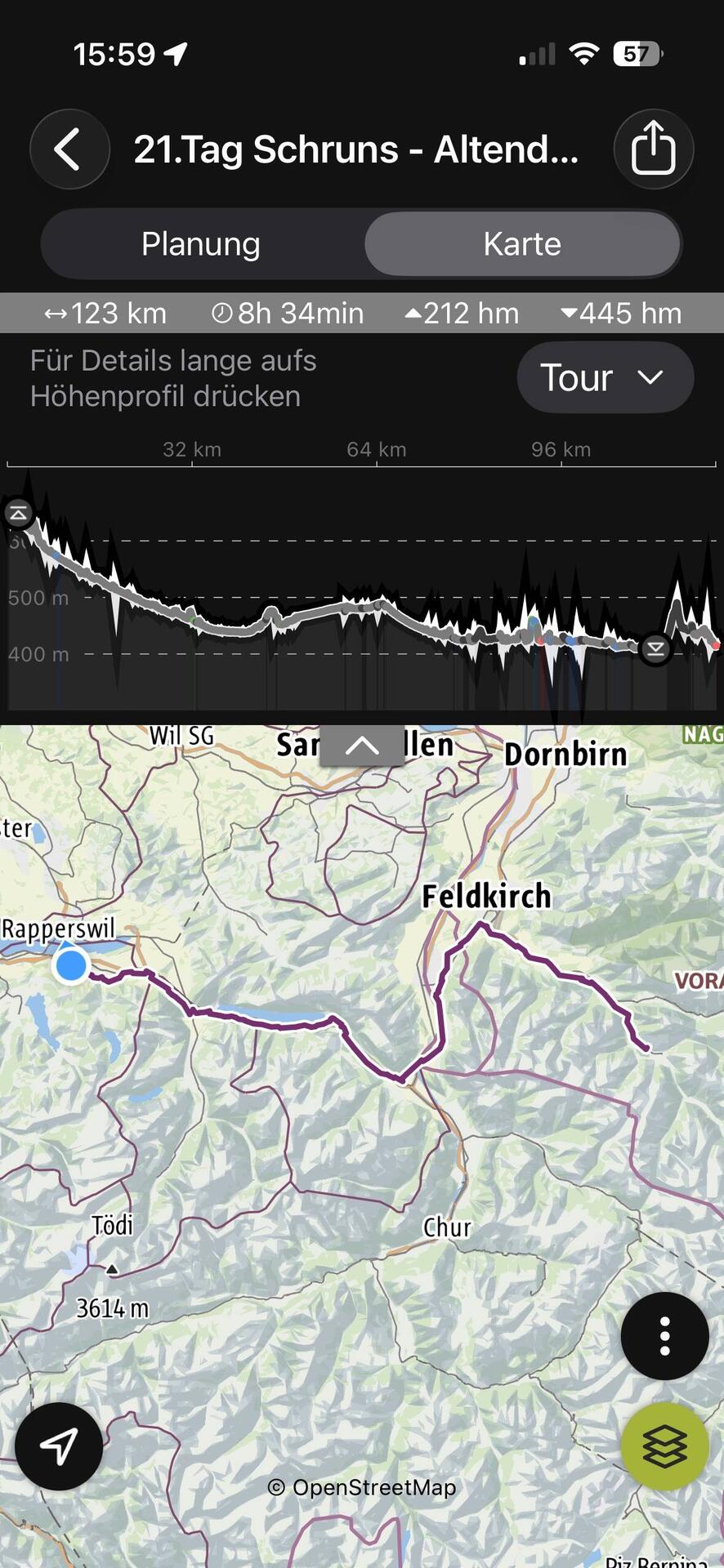The width and height of the screenshot is (724, 1568).
Task: Select the Karte tab
Action: pyautogui.click(x=522, y=244)
